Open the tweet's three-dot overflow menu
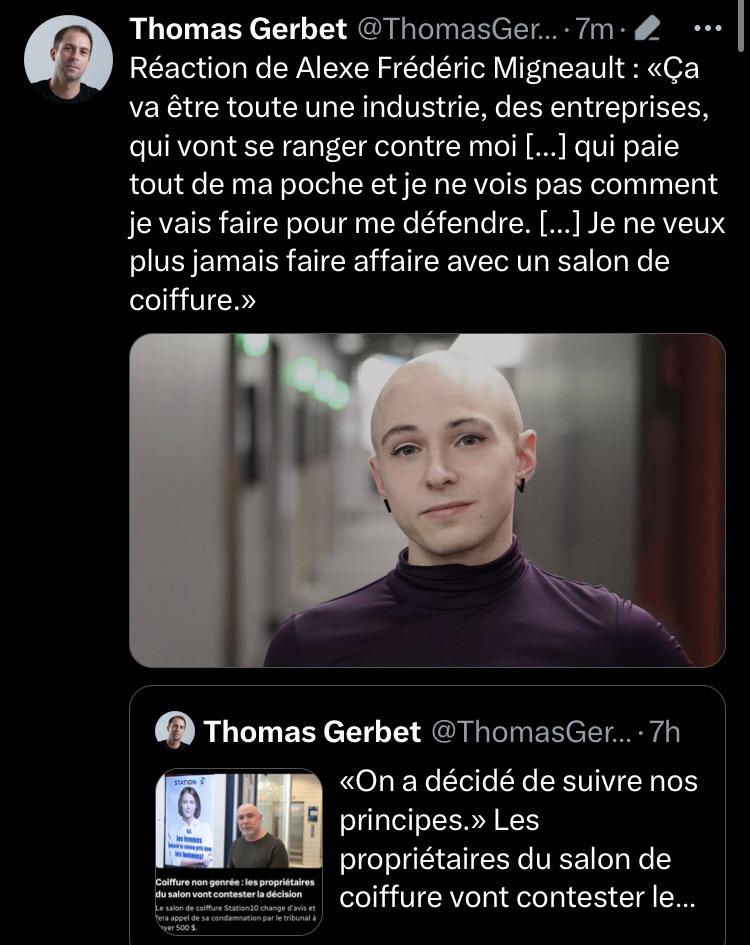Viewport: 750px width, 945px height. coord(707,29)
